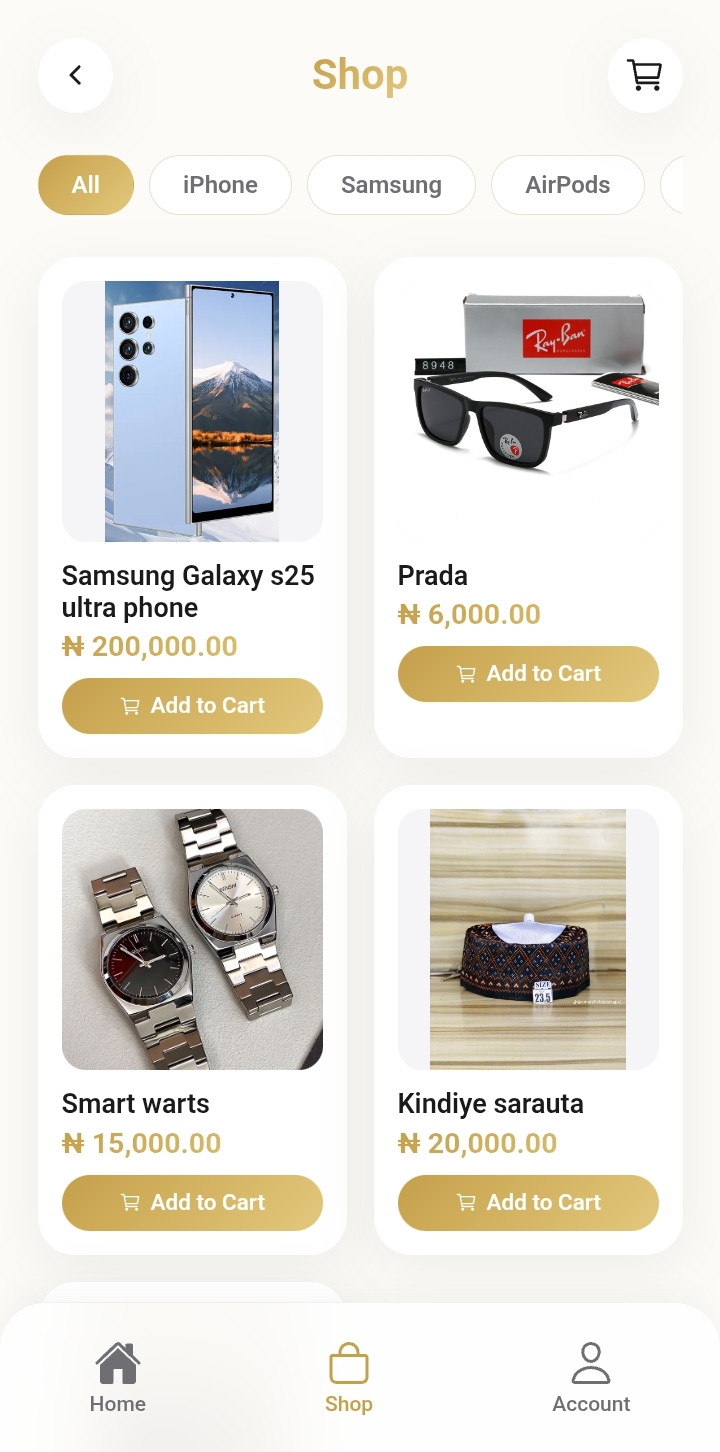Screen dimensions: 720x1452
Task: Filter products by iPhone
Action: (220, 185)
